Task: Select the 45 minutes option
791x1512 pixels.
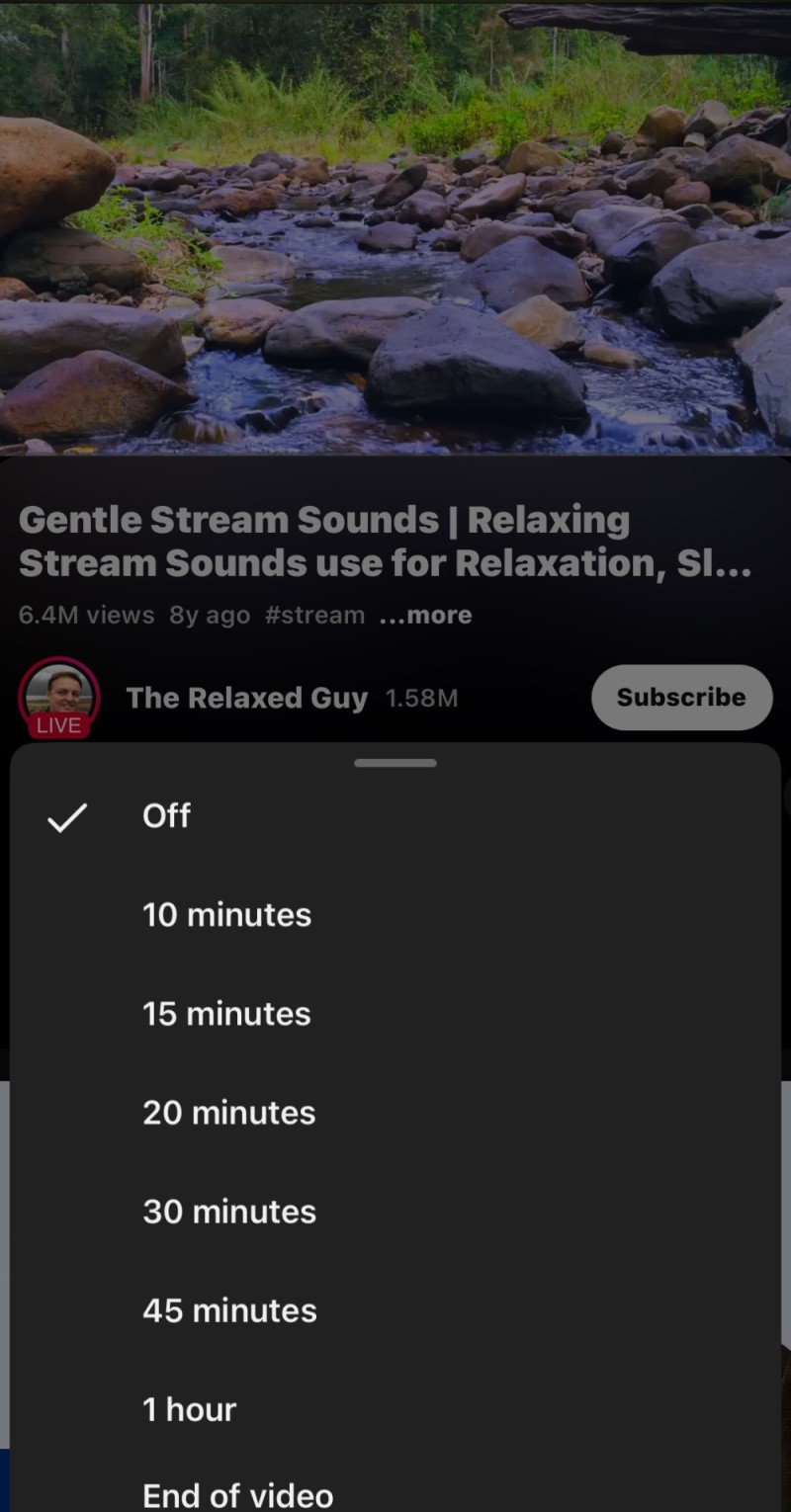Action: [x=229, y=1310]
